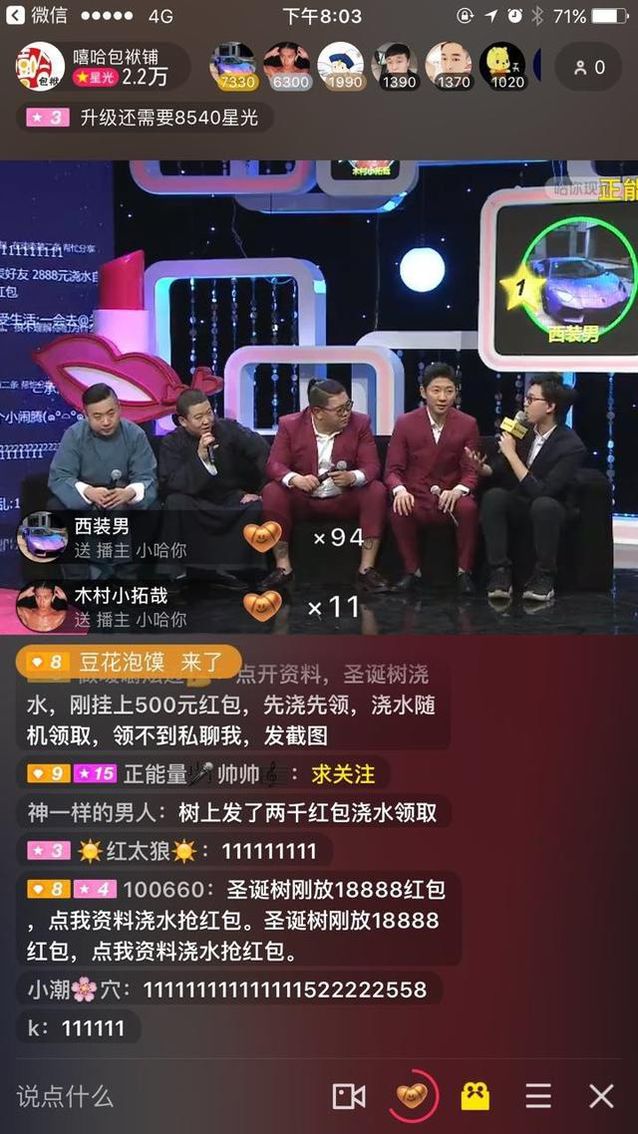638x1134 pixels.
Task: Send a heart gift to the host
Action: [x=412, y=1096]
